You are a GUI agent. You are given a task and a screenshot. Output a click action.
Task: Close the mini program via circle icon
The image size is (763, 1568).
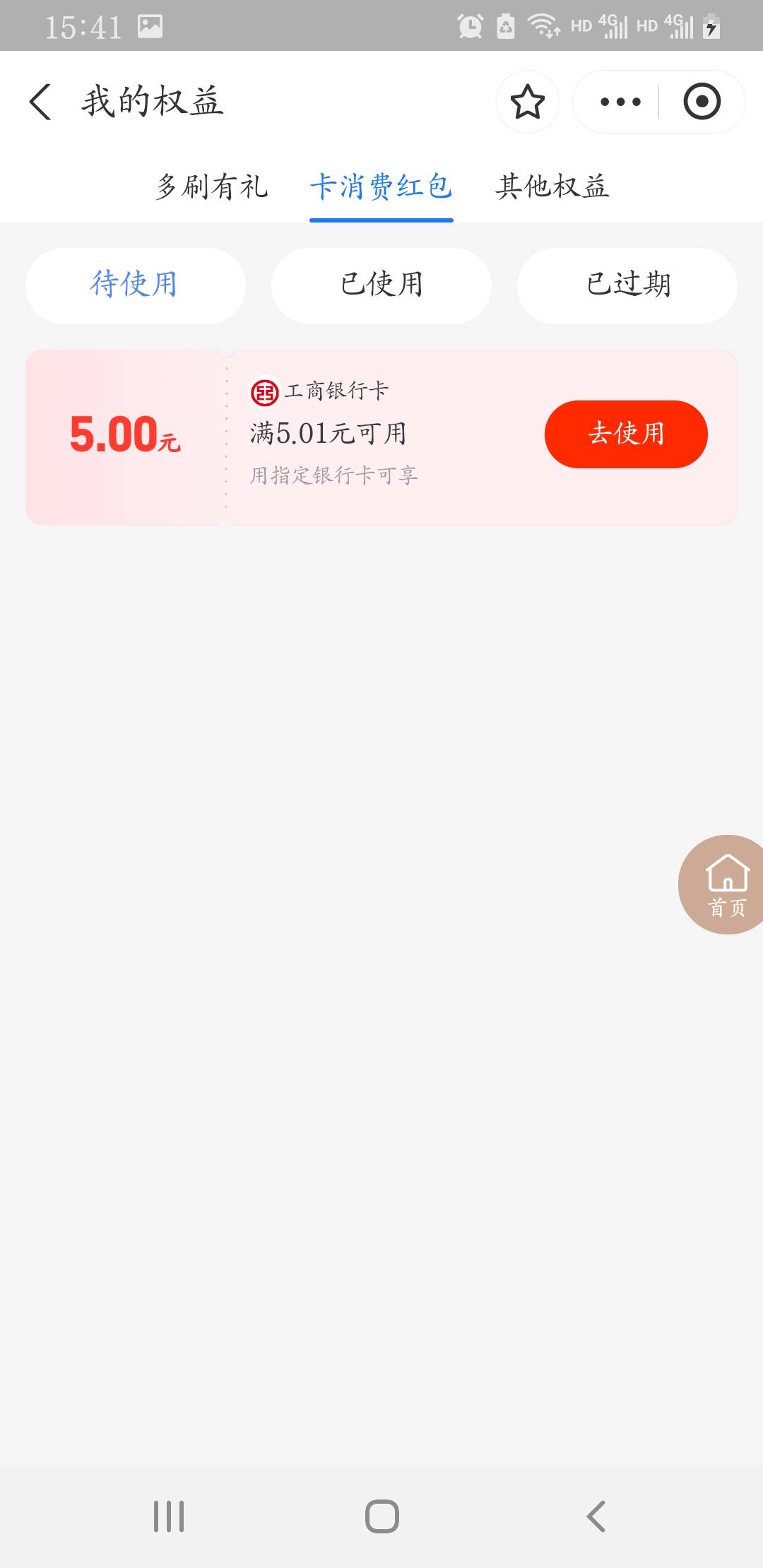[702, 102]
